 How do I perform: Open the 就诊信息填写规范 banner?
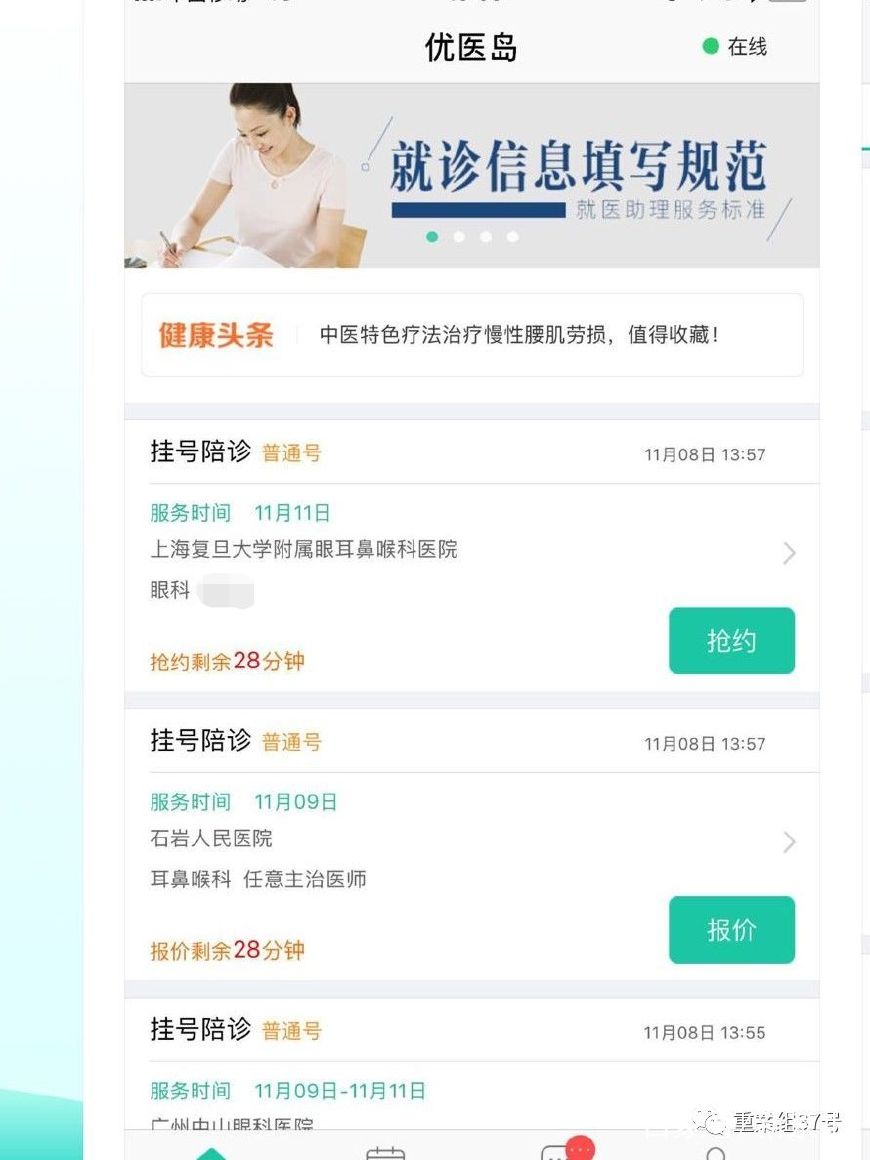[471, 175]
